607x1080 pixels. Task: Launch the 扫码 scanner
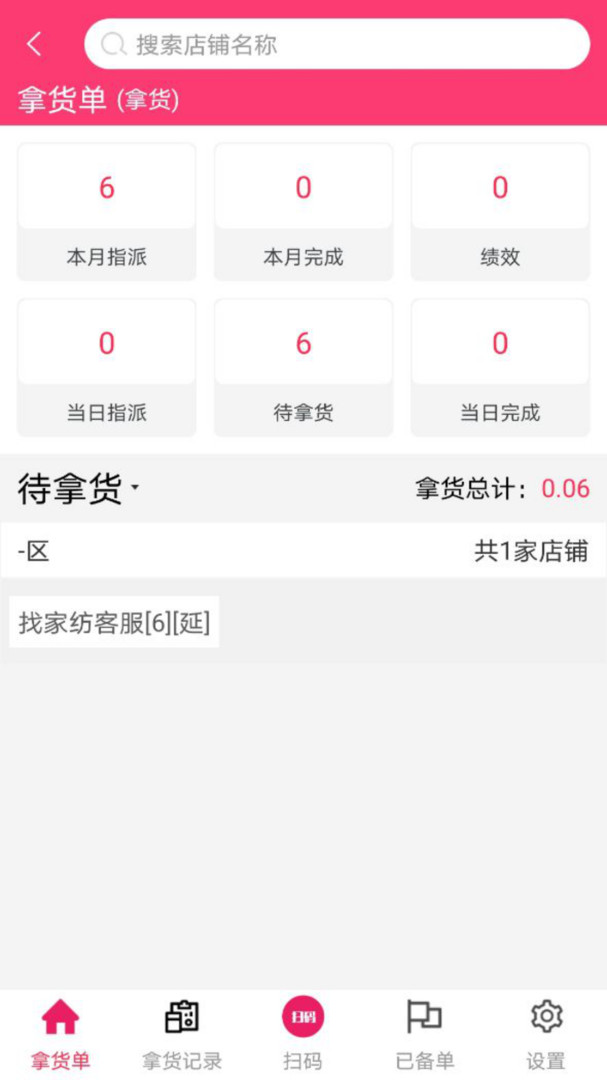click(303, 1035)
